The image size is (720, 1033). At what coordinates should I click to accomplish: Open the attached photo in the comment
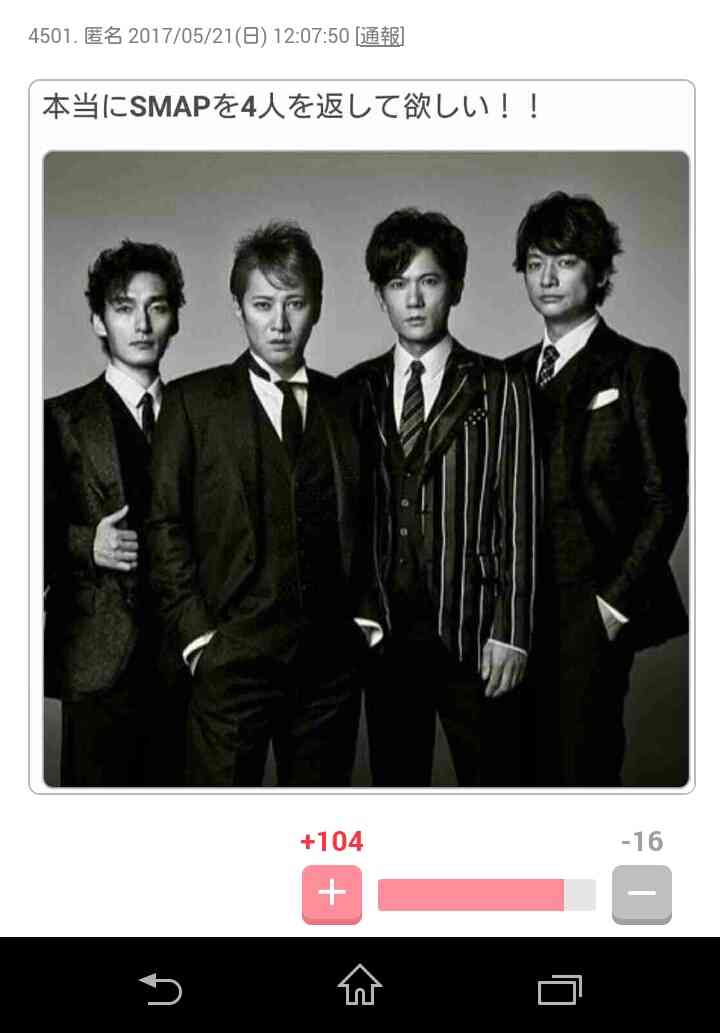point(366,468)
